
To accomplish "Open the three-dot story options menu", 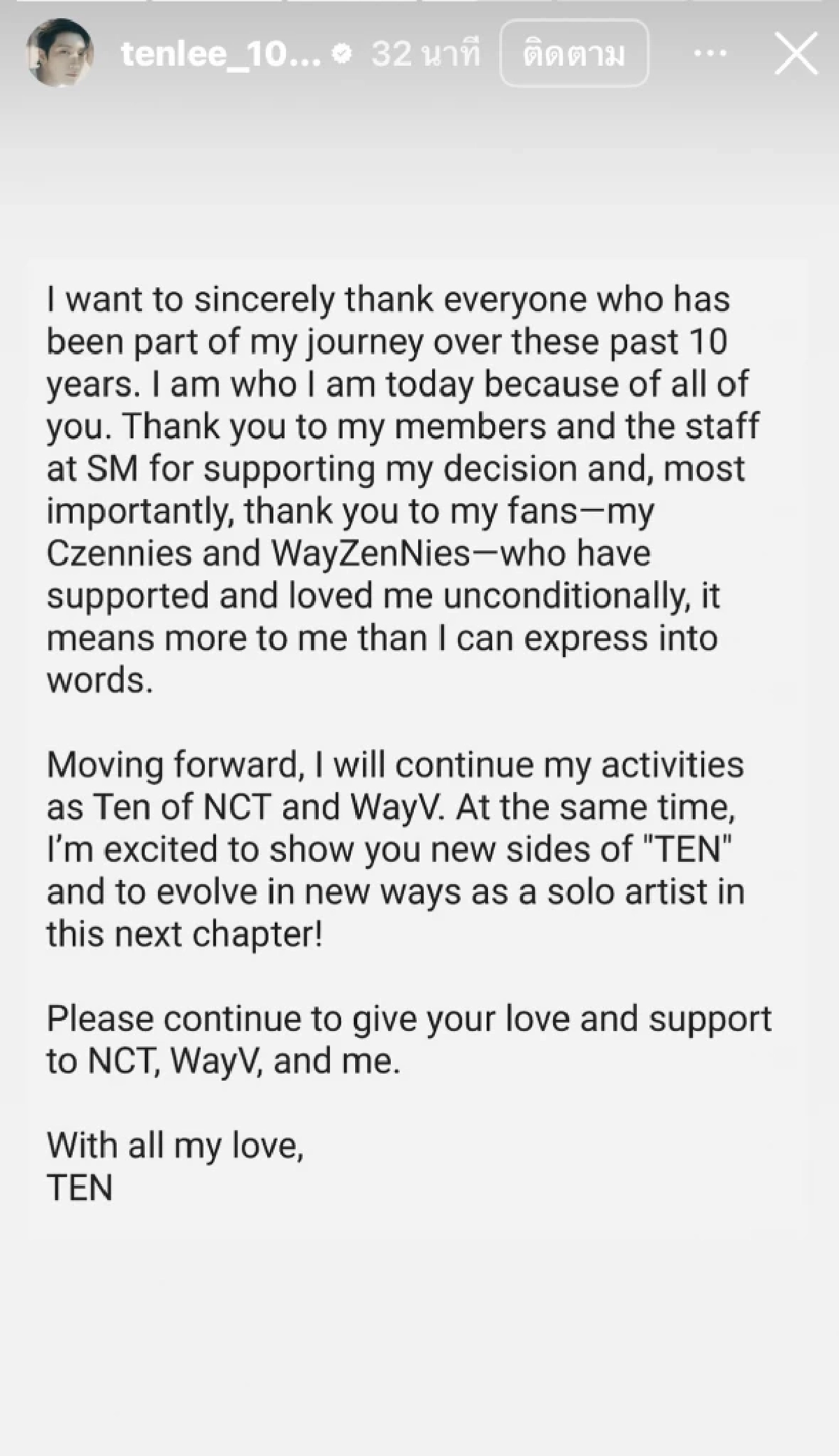I will [710, 54].
